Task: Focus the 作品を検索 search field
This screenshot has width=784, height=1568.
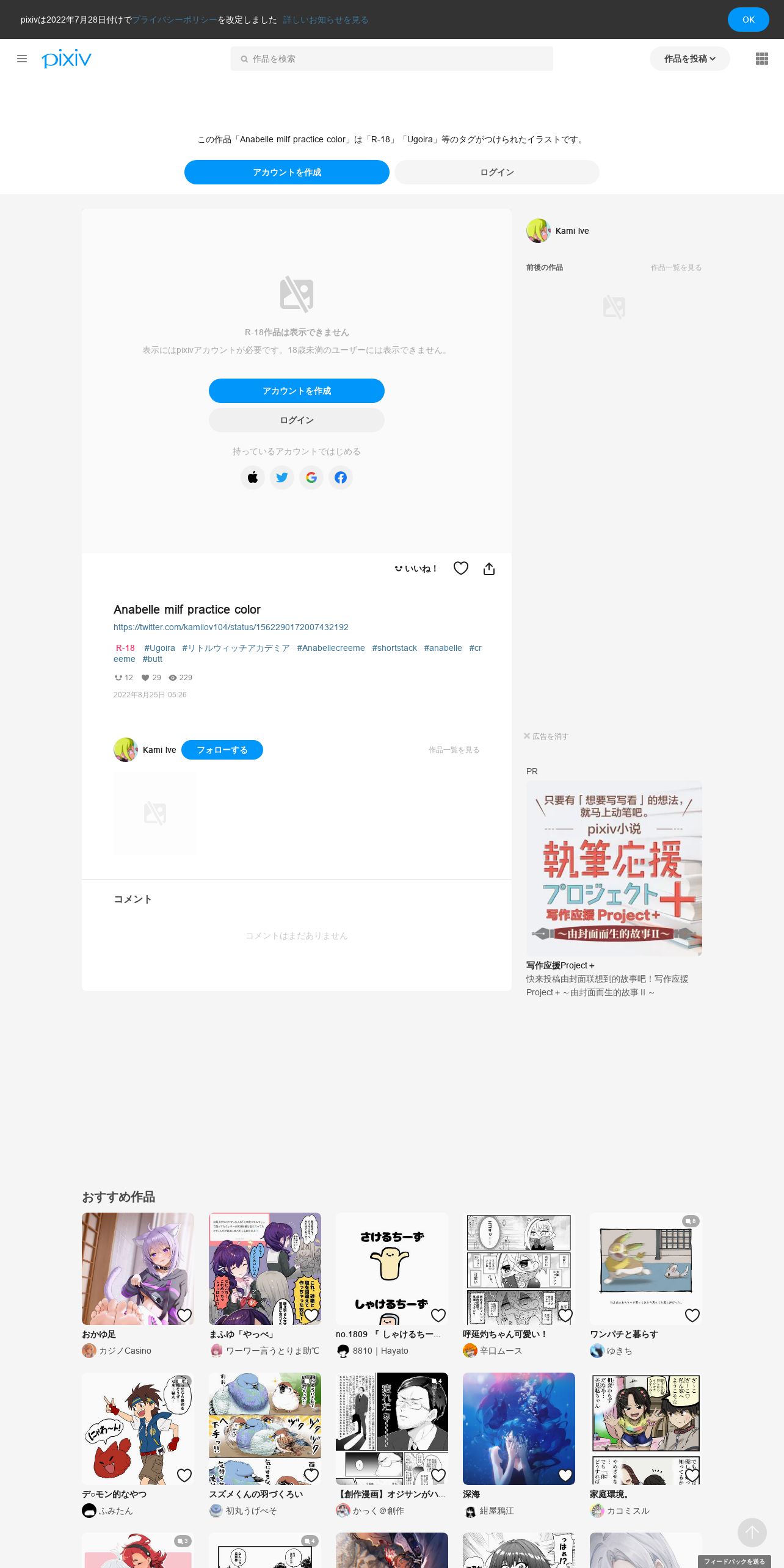Action: (x=392, y=59)
